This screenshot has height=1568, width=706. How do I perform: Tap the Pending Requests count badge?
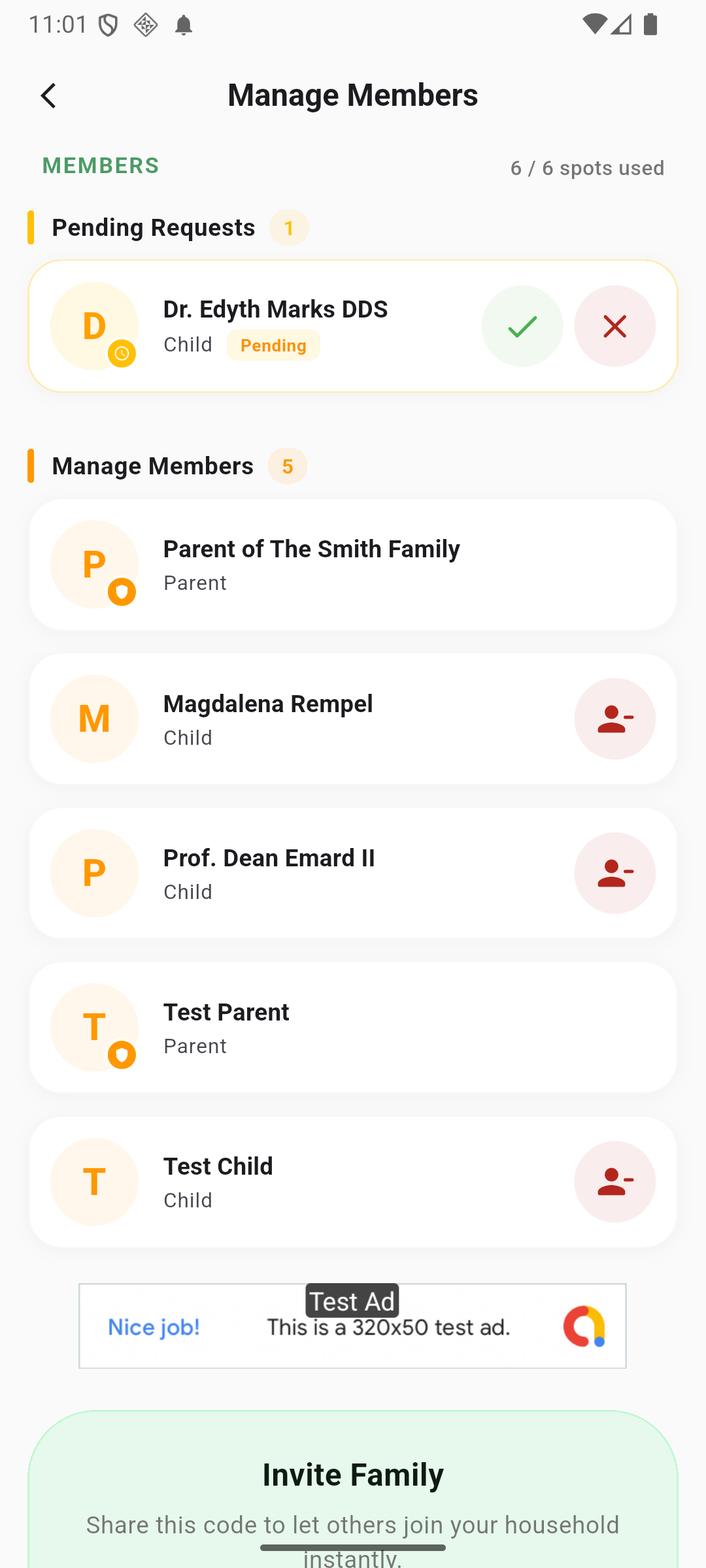tap(288, 227)
